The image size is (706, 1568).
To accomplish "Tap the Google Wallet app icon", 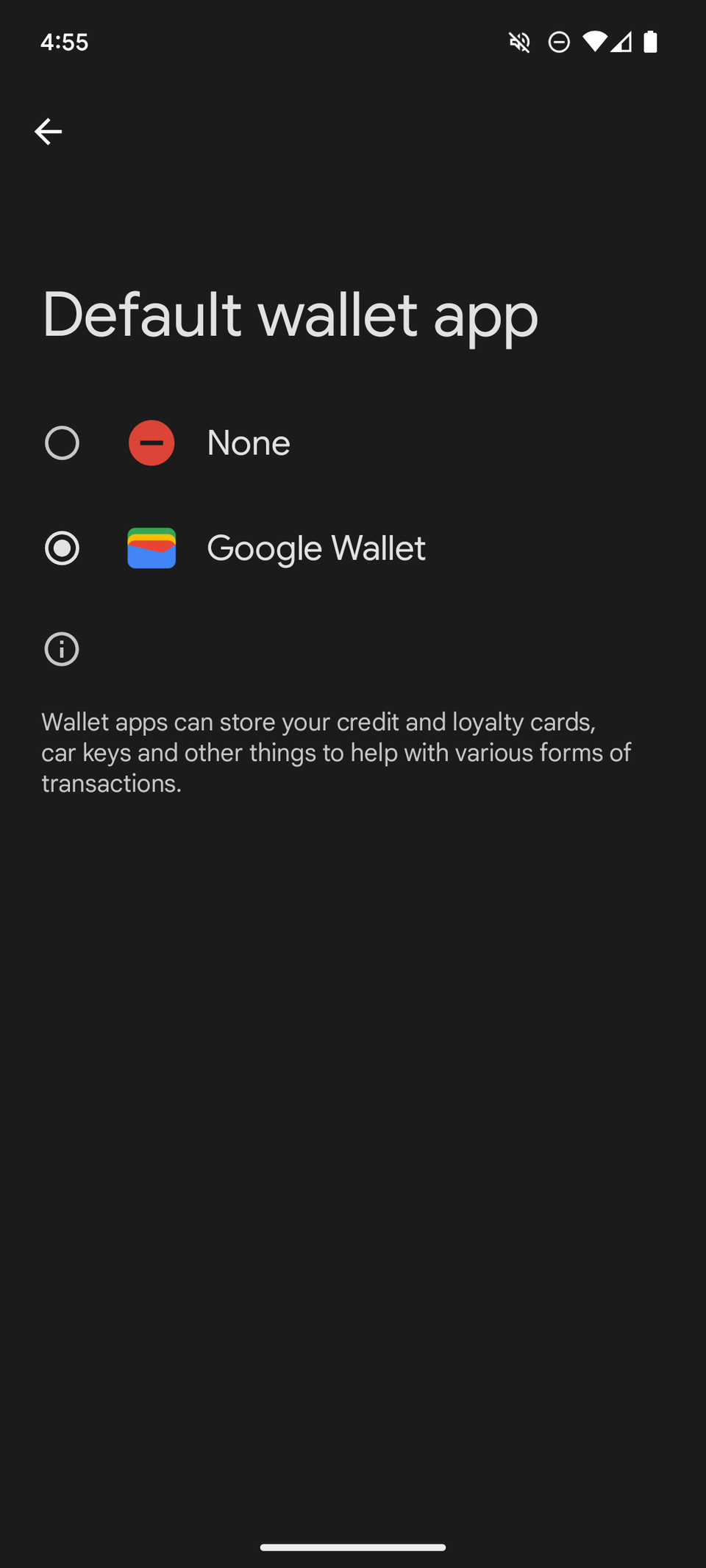I will (x=151, y=548).
